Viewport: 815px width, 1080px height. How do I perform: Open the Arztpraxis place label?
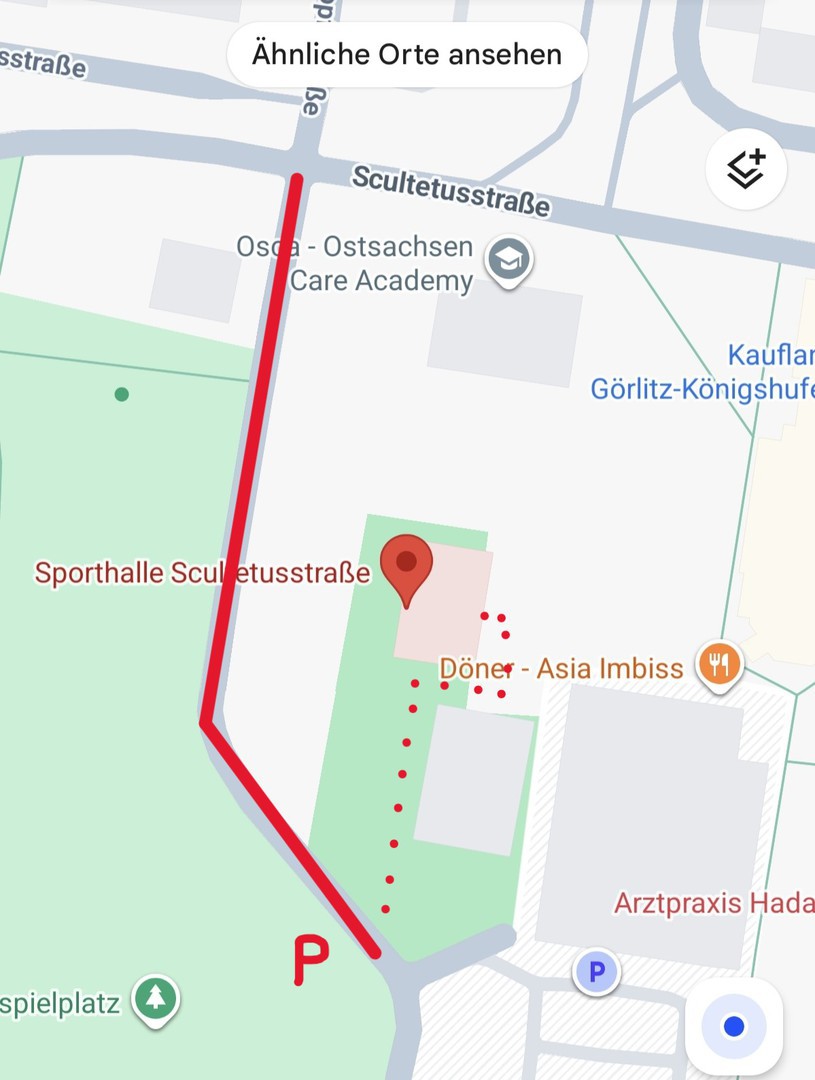pos(712,903)
